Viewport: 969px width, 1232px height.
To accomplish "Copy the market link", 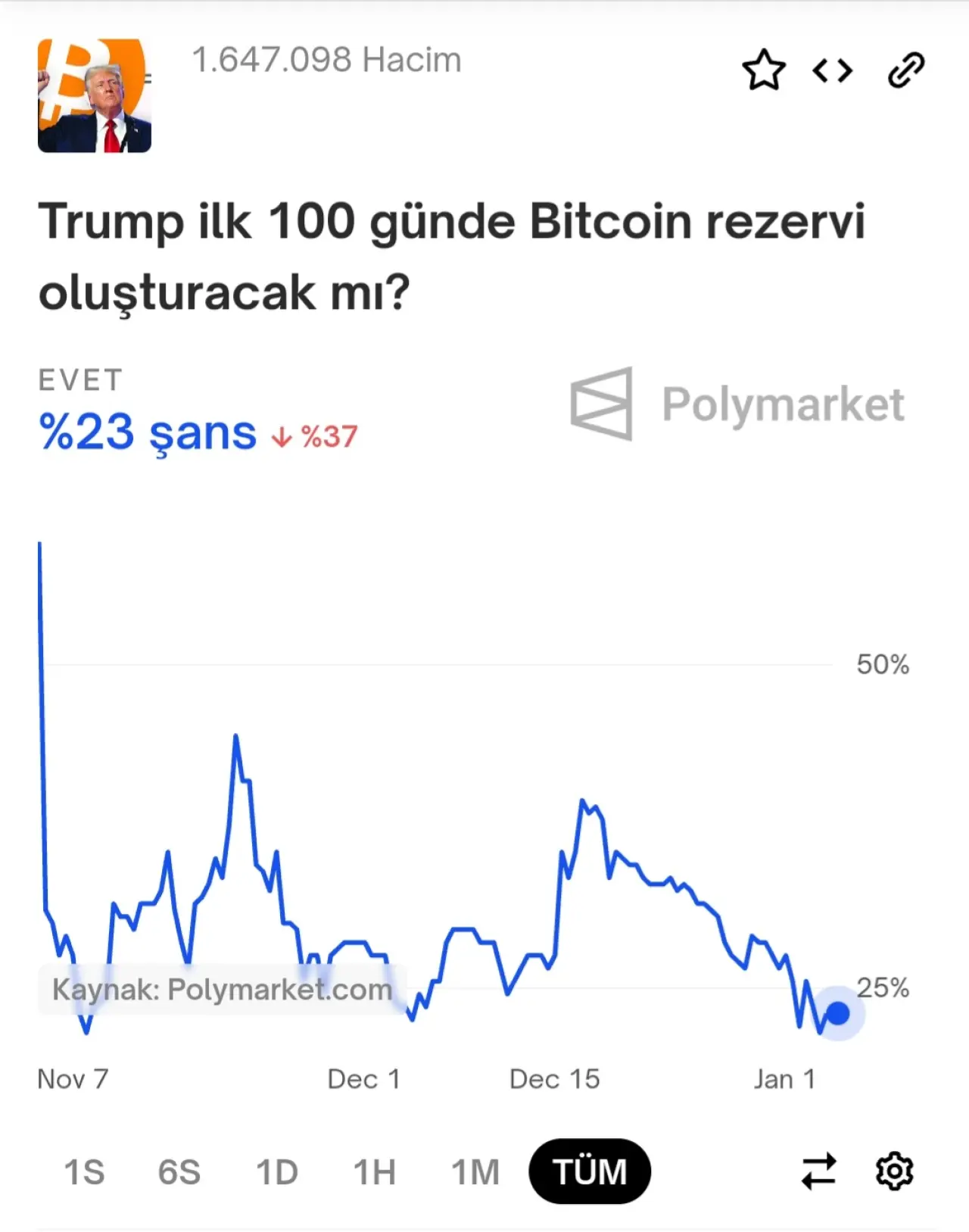I will pyautogui.click(x=905, y=70).
